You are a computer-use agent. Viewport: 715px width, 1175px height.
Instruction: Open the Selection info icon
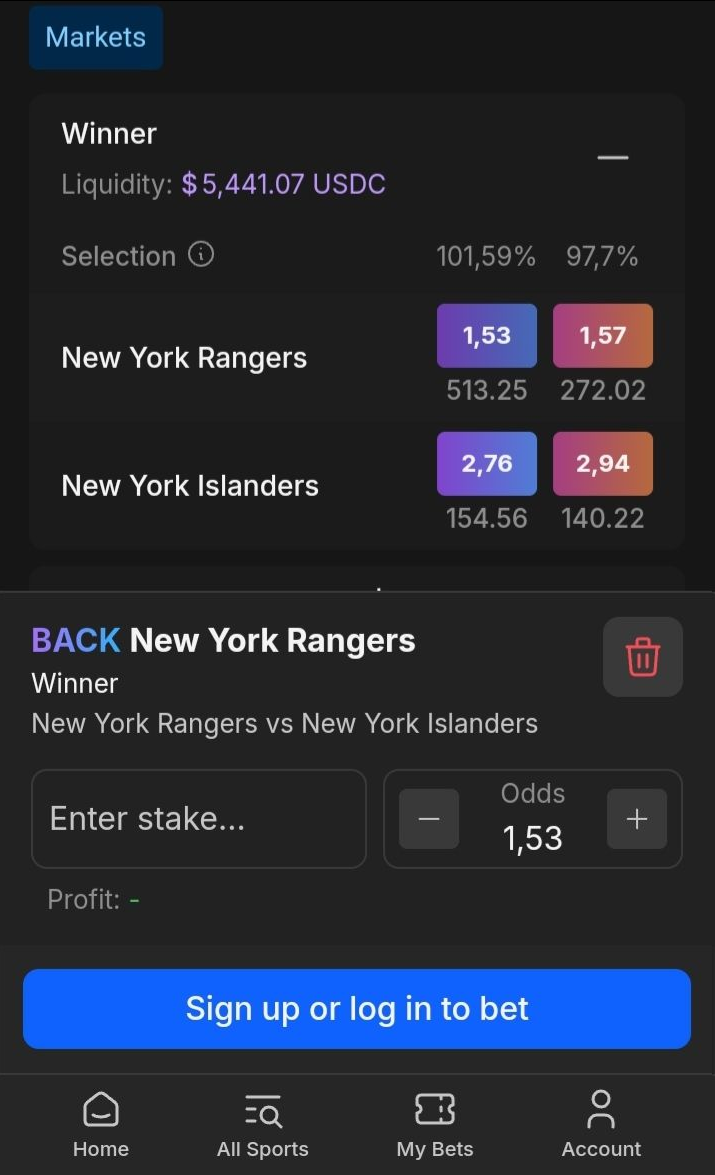tap(201, 255)
